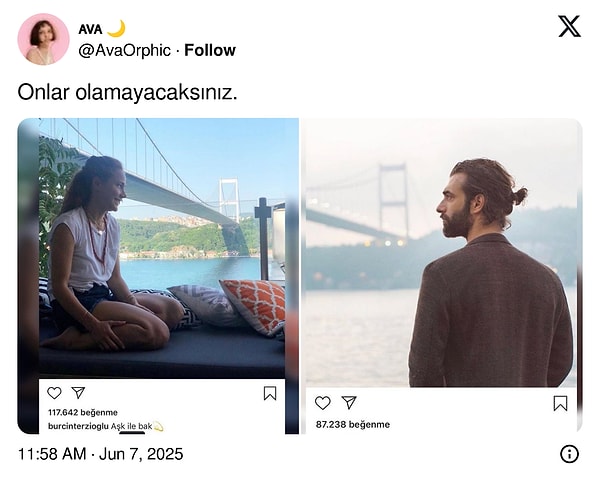
Task: Open the post on X via logo
Action: [x=568, y=27]
